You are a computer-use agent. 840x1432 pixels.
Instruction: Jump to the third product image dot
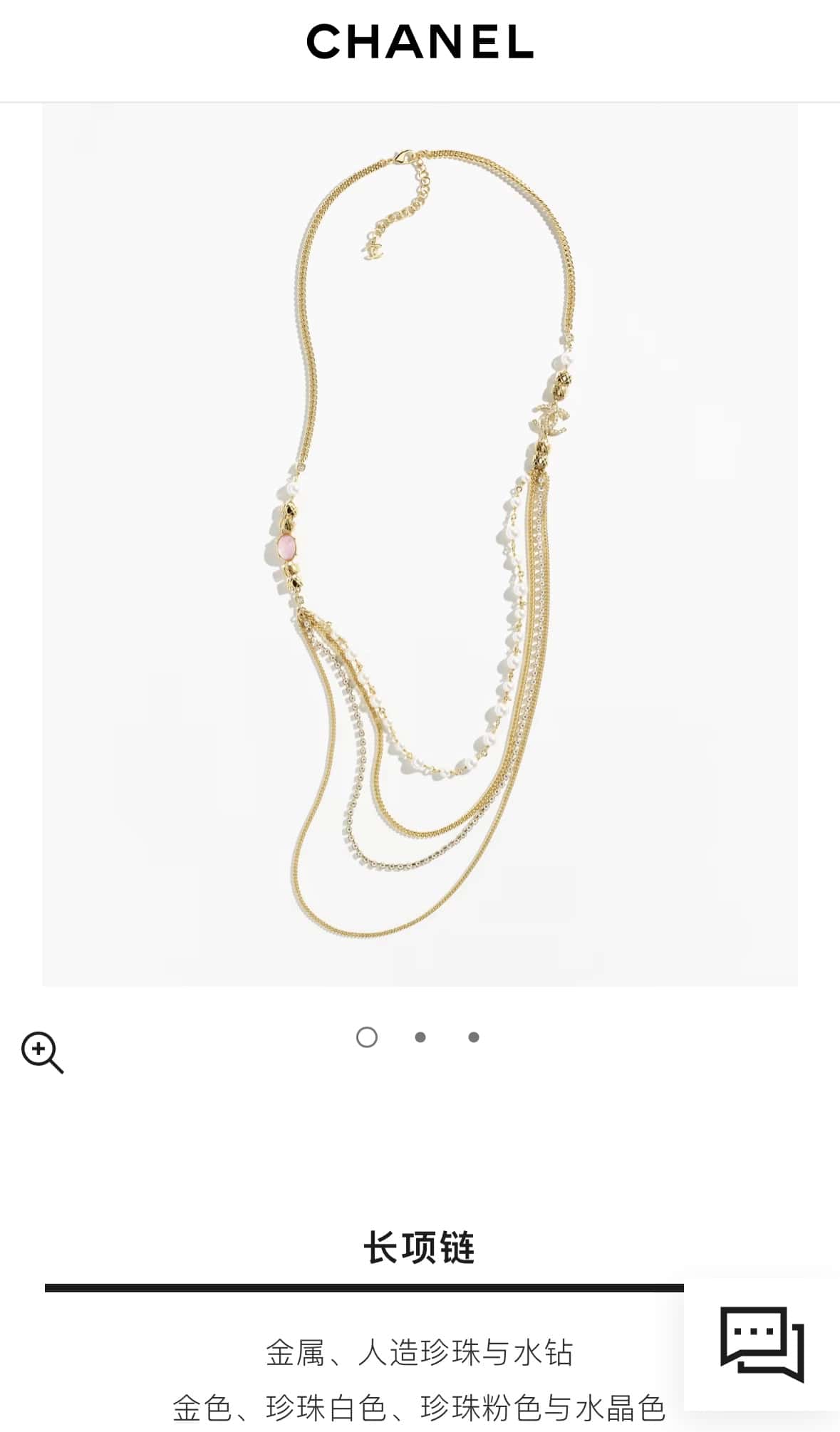(474, 1037)
